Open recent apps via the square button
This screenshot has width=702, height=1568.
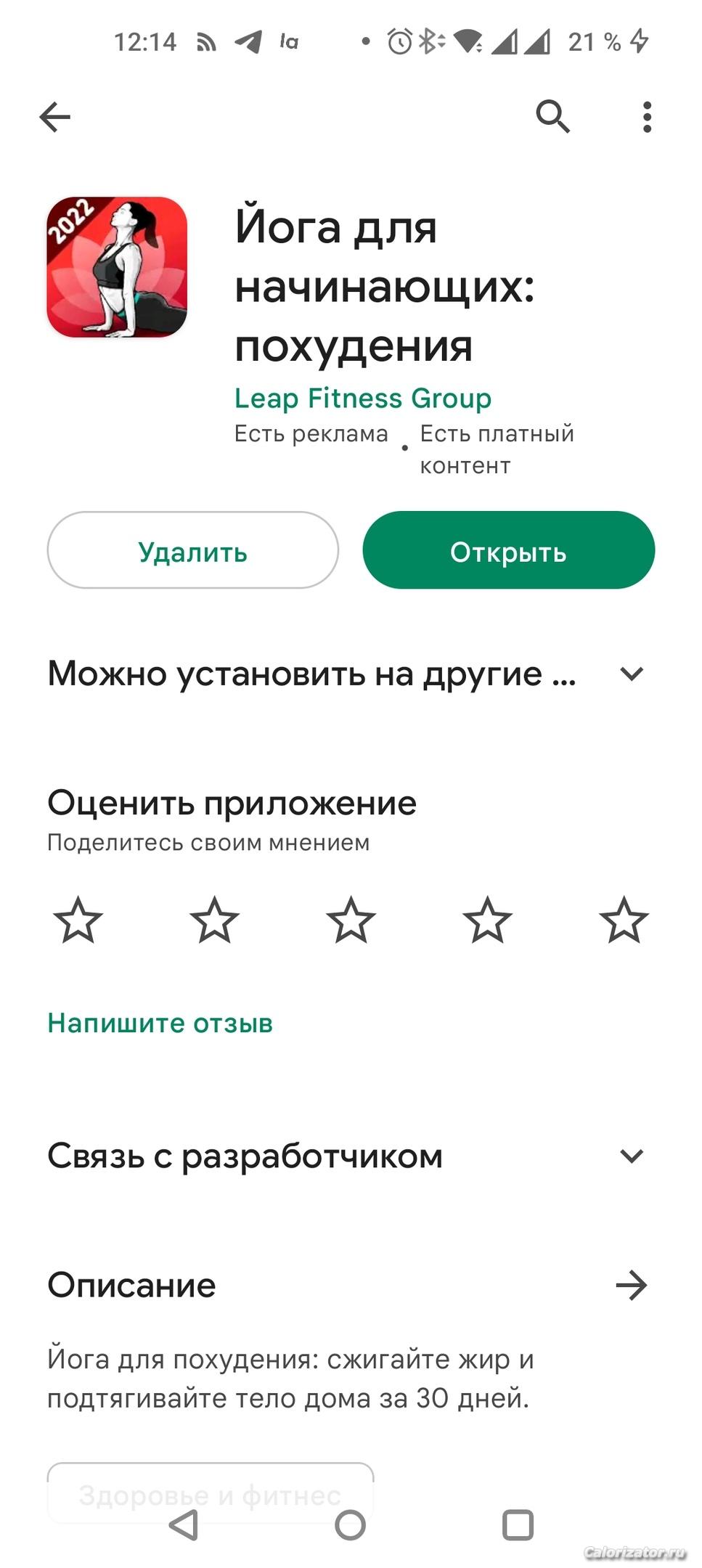click(518, 1526)
